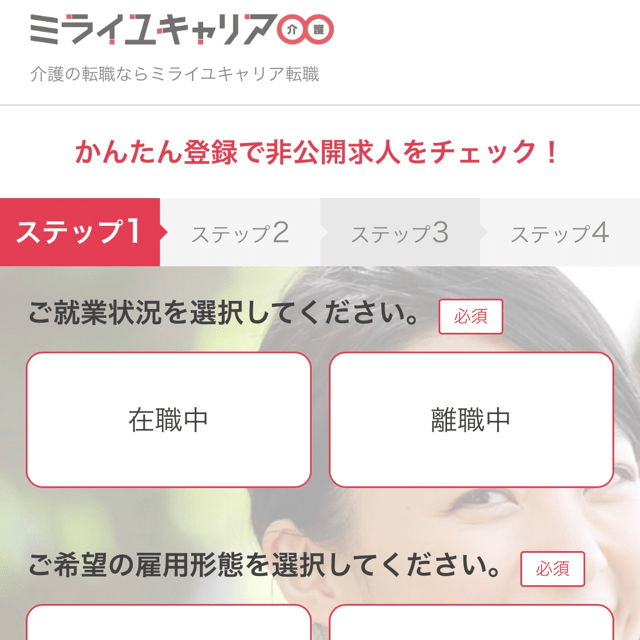
Task: Choose the 離職中 option
Action: tap(471, 419)
